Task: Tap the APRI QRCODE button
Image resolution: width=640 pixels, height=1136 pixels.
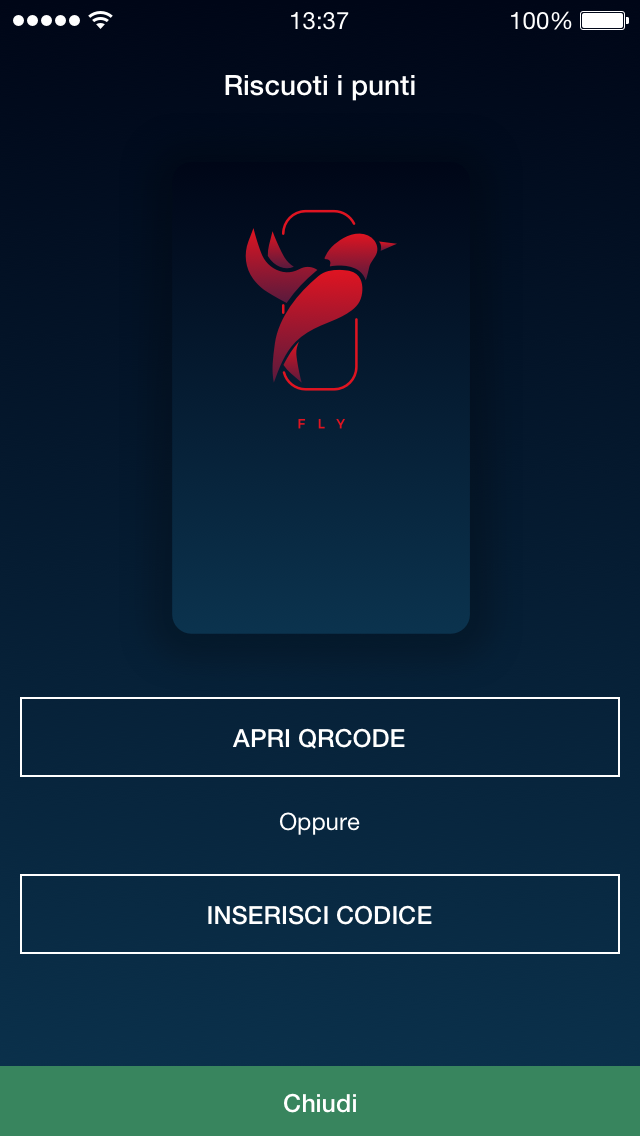Action: click(320, 737)
